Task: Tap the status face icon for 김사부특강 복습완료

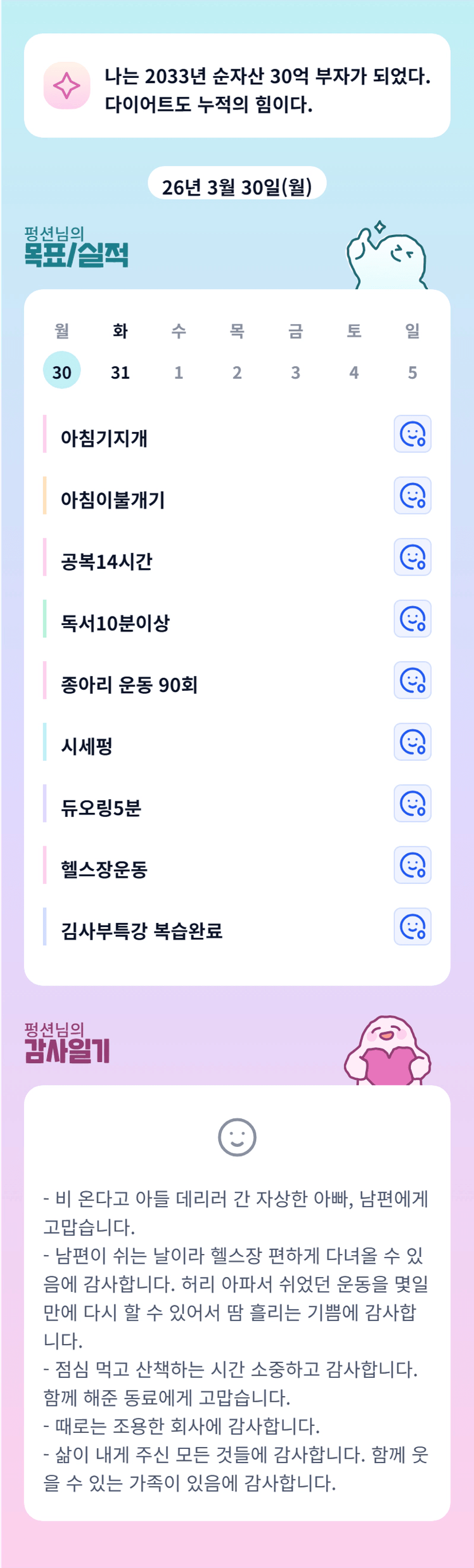Action: pyautogui.click(x=413, y=926)
